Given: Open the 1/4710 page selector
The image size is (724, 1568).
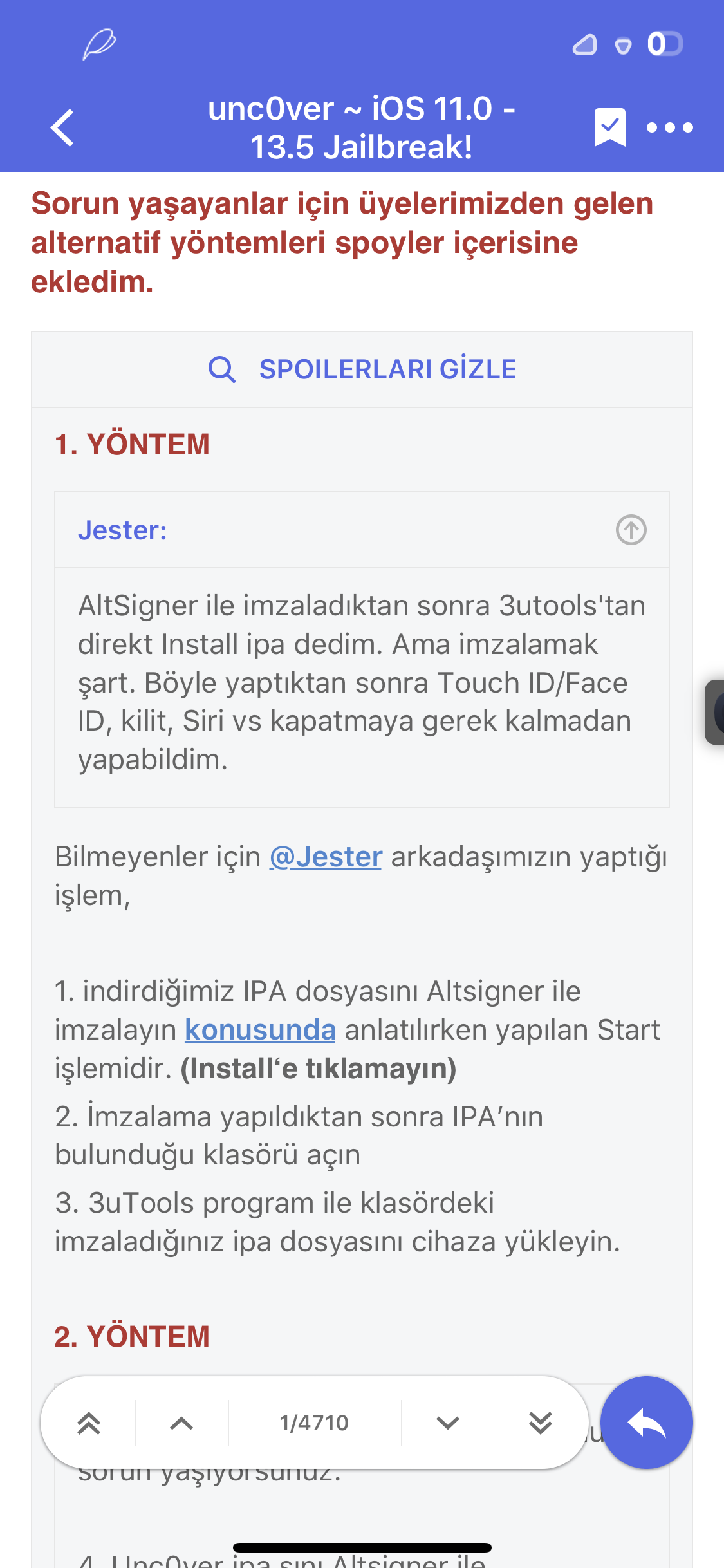Looking at the screenshot, I should (x=314, y=1423).
